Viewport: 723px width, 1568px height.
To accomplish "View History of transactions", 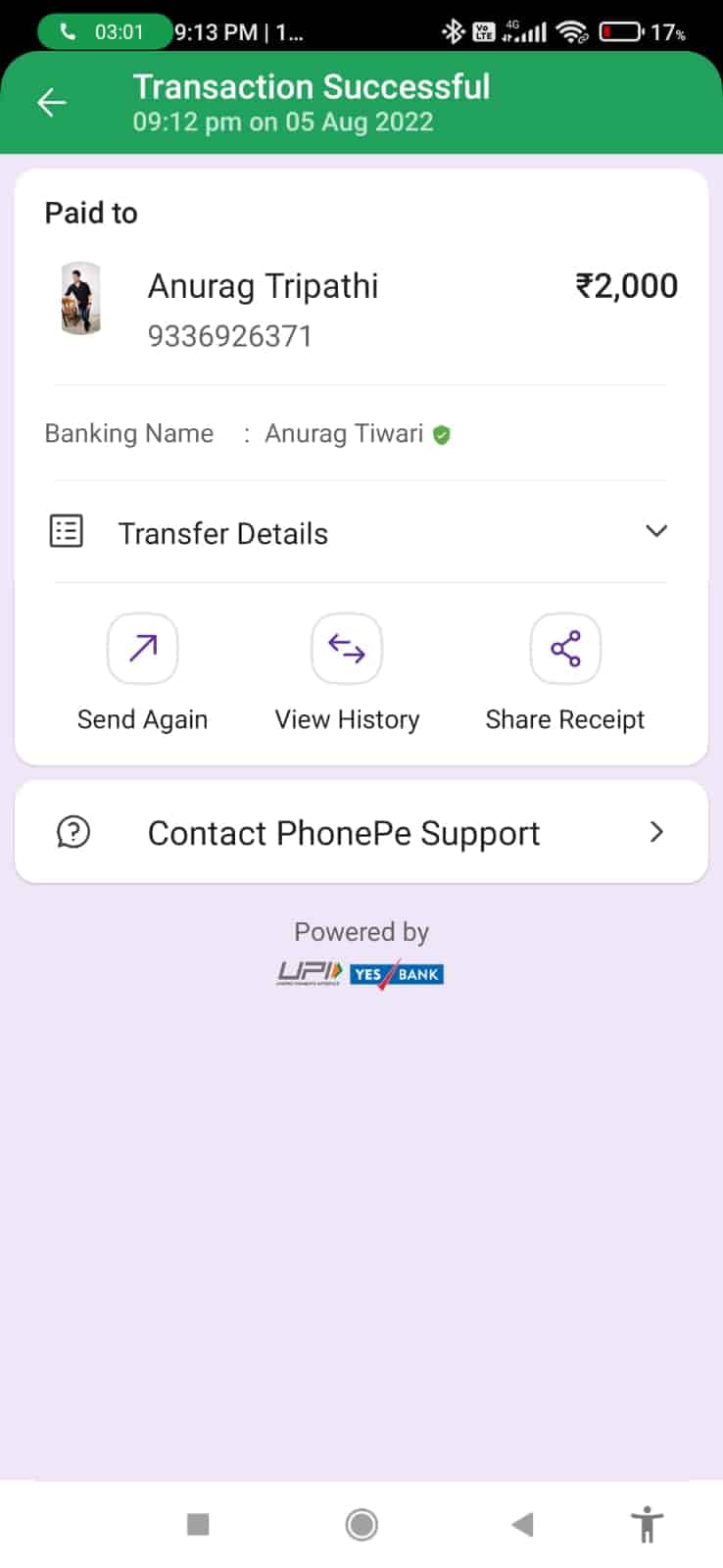I will 347,649.
